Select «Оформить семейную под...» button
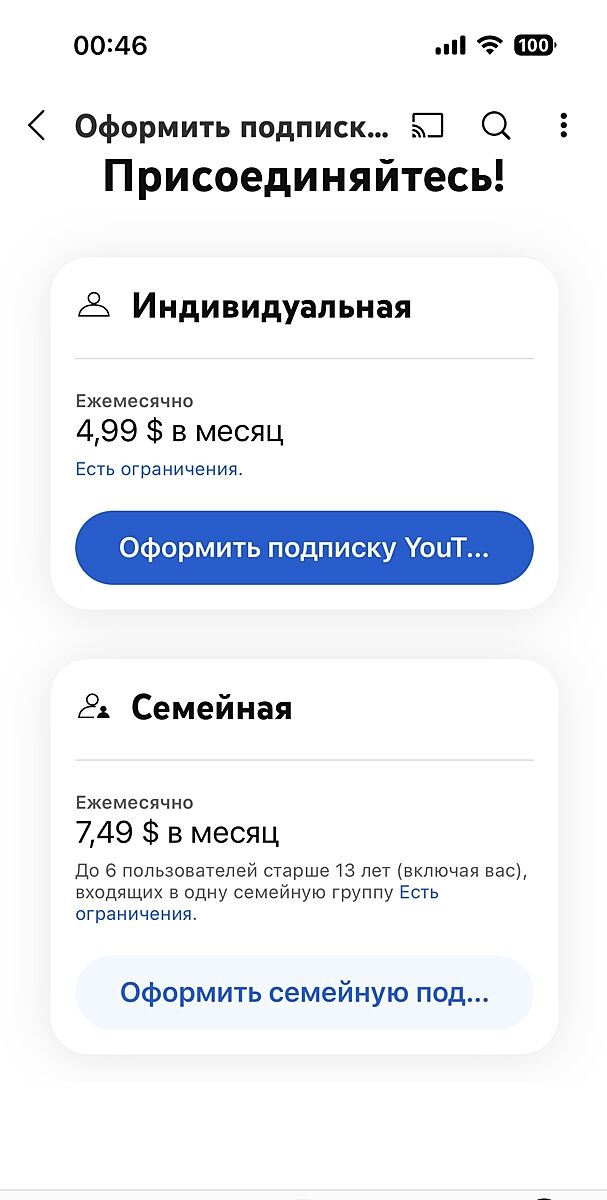The width and height of the screenshot is (607, 1200). [304, 993]
